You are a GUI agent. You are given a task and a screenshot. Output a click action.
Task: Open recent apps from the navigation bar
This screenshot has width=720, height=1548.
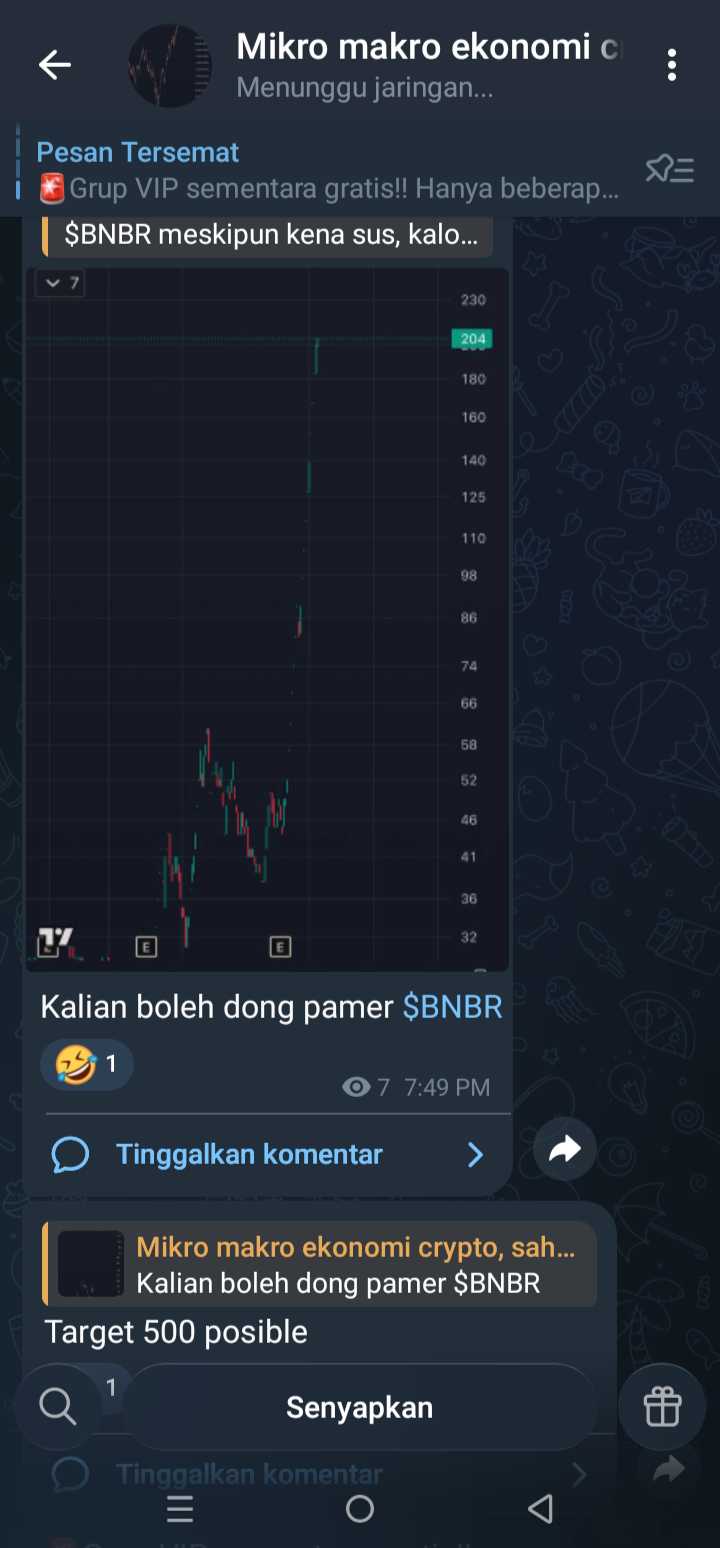(180, 1508)
